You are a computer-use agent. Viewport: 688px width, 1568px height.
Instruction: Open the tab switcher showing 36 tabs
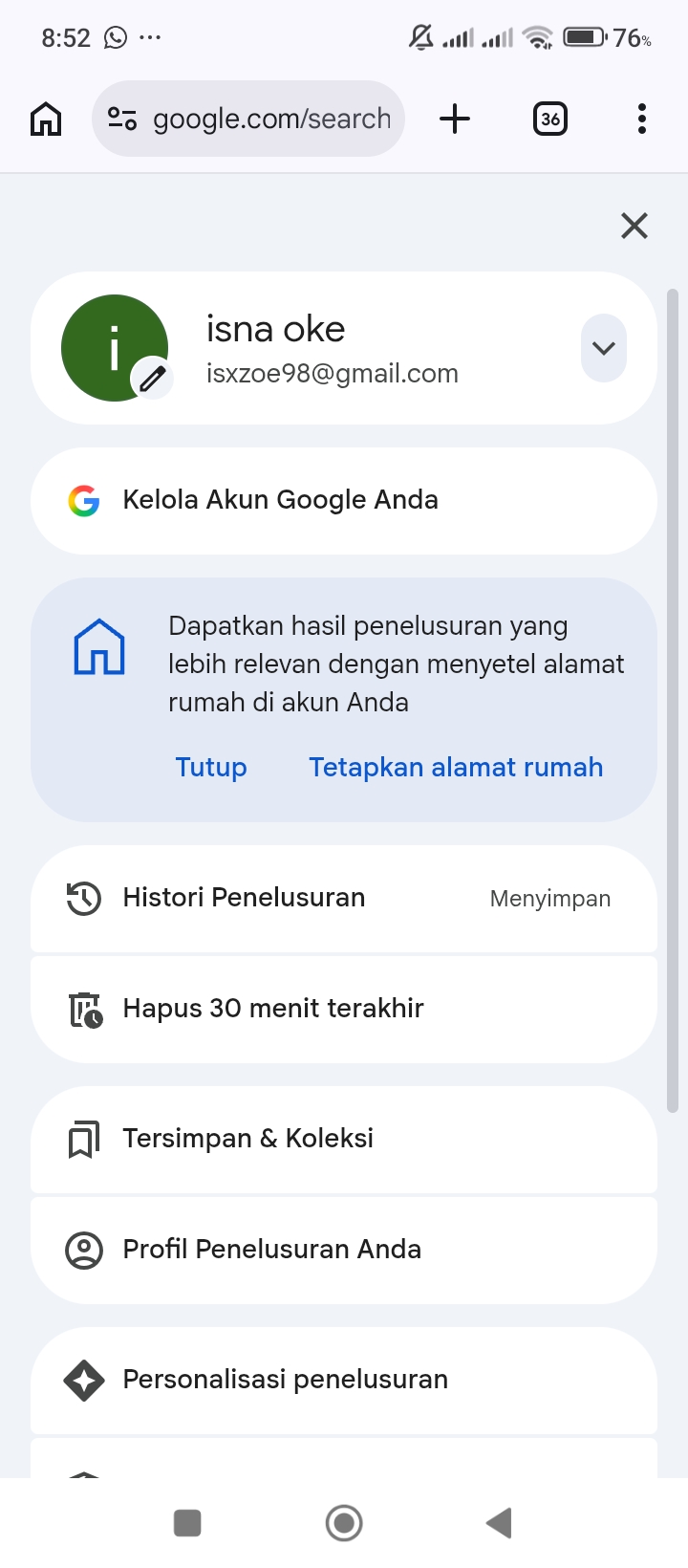tap(550, 119)
